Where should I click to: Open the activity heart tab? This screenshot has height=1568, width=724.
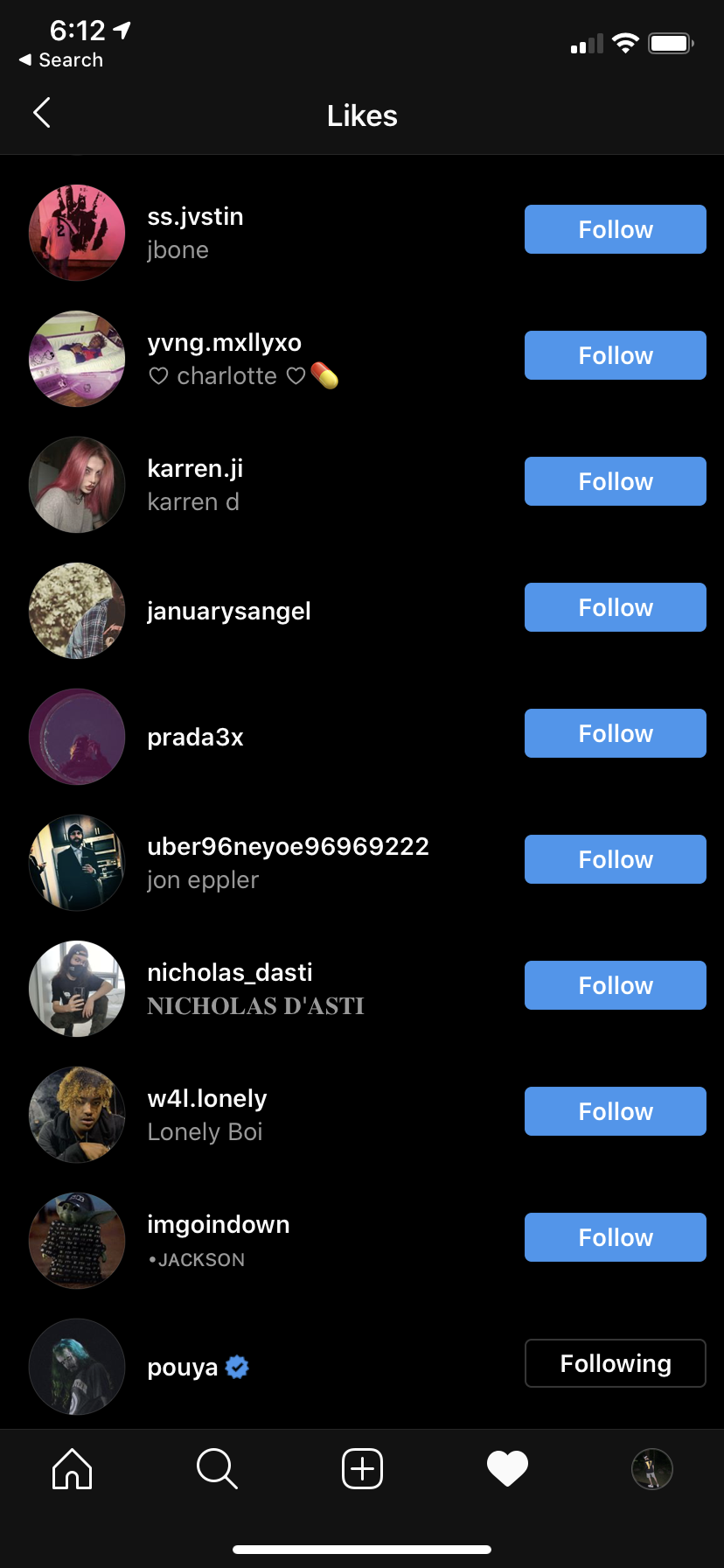[507, 1468]
